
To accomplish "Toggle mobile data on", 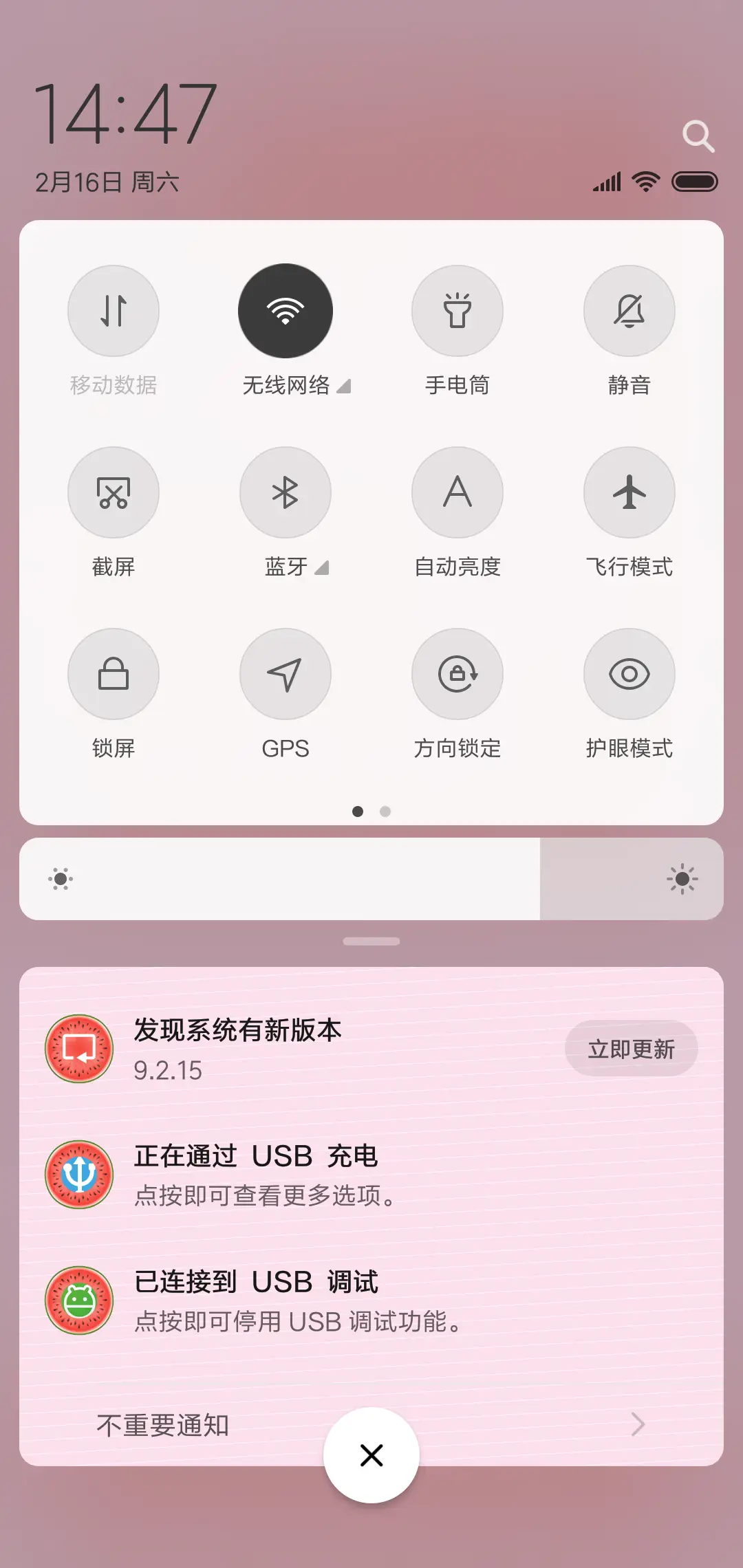I will click(x=114, y=311).
